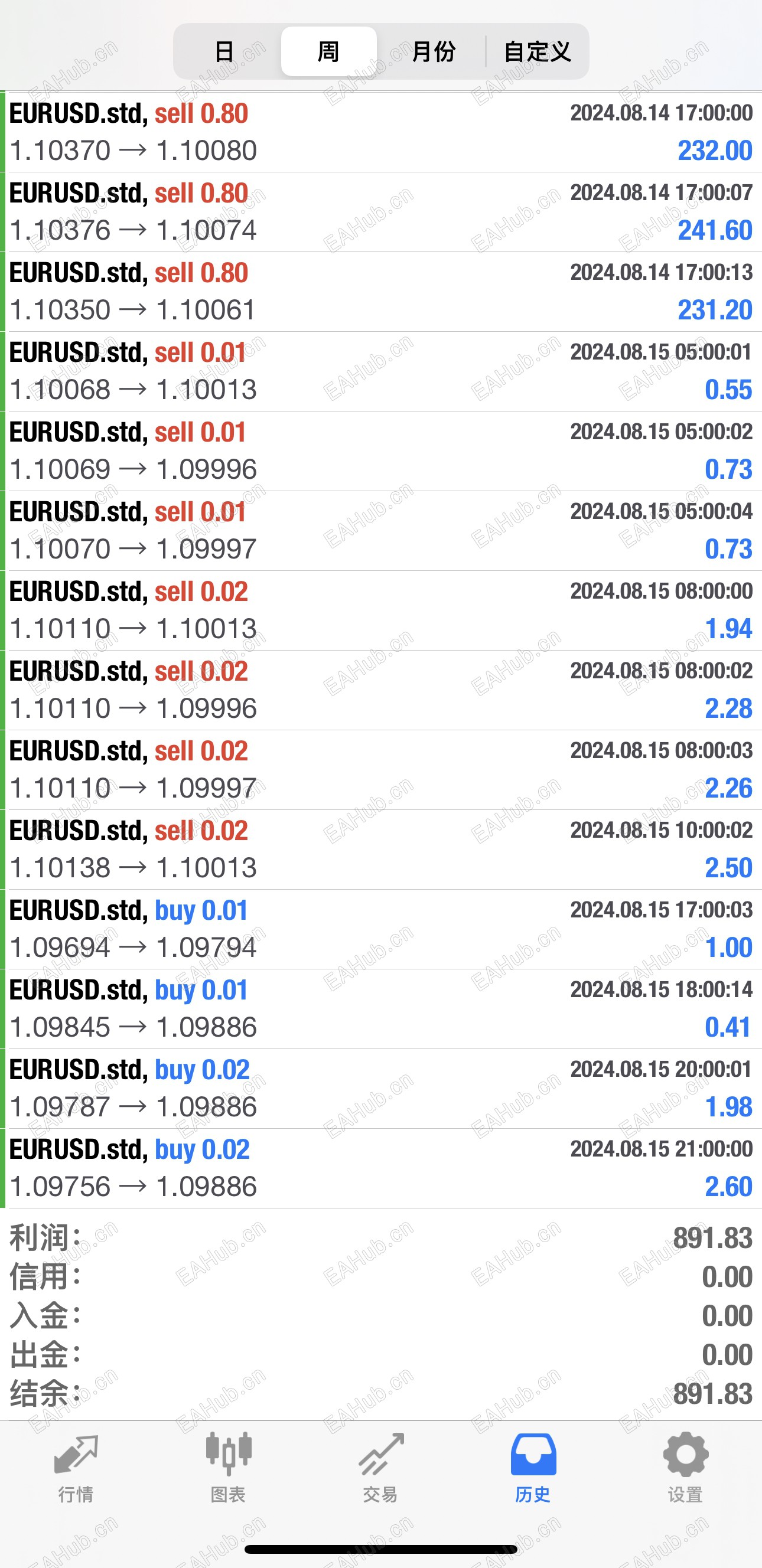Open the 设置 settings tab

(x=685, y=1468)
